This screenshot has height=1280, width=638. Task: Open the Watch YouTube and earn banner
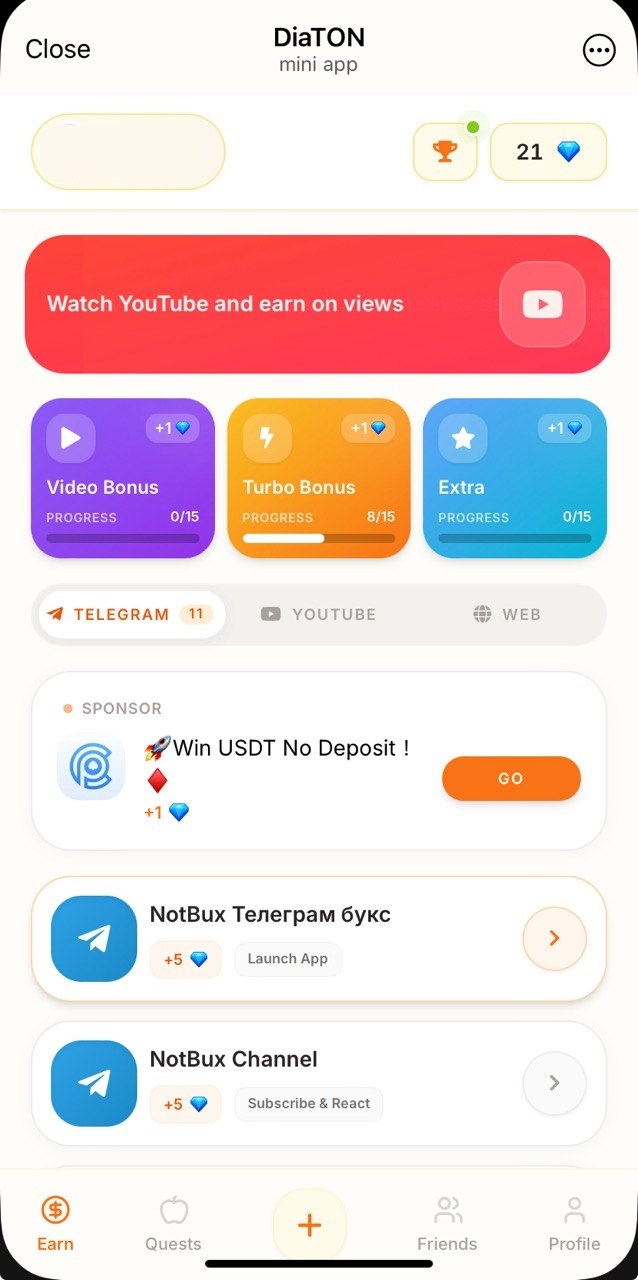[x=317, y=304]
